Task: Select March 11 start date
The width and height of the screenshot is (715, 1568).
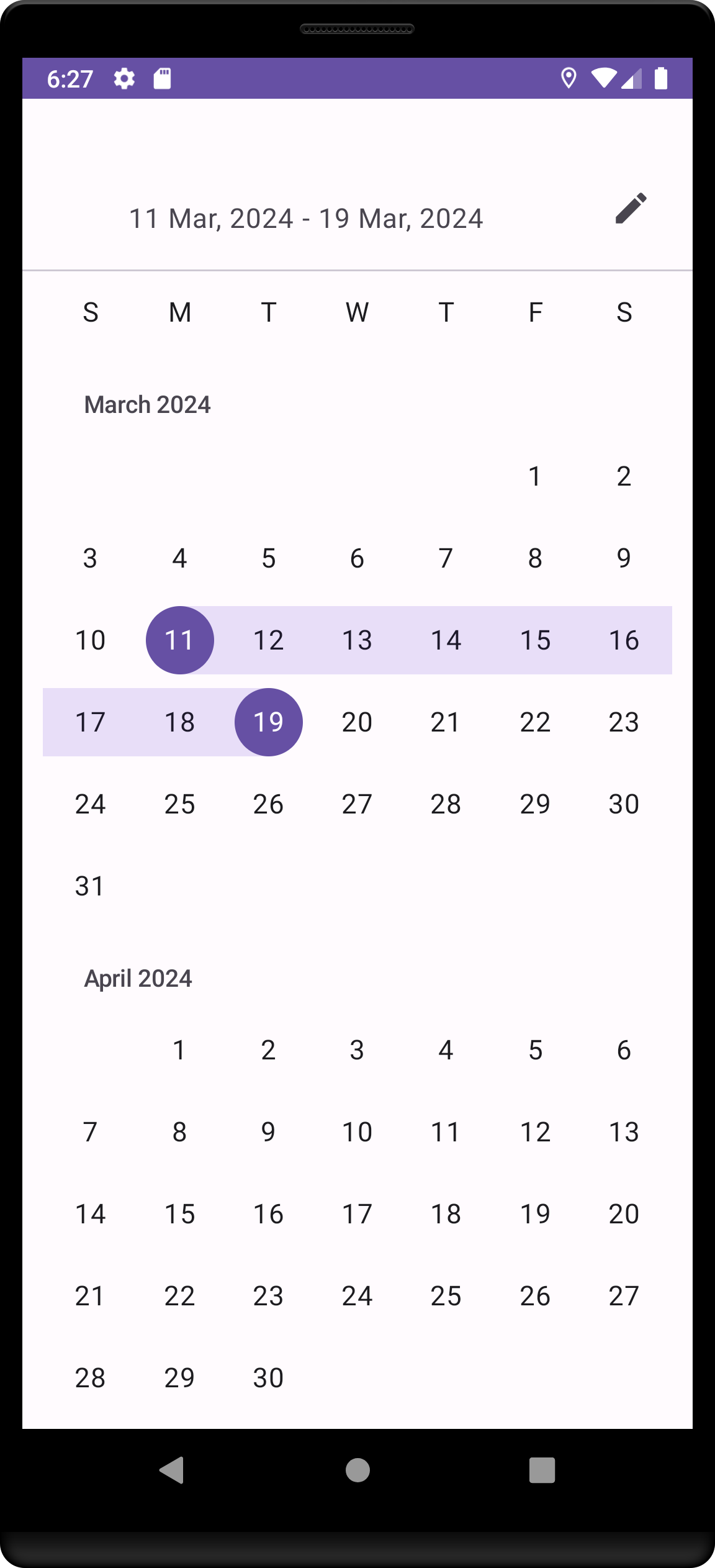Action: pyautogui.click(x=180, y=640)
